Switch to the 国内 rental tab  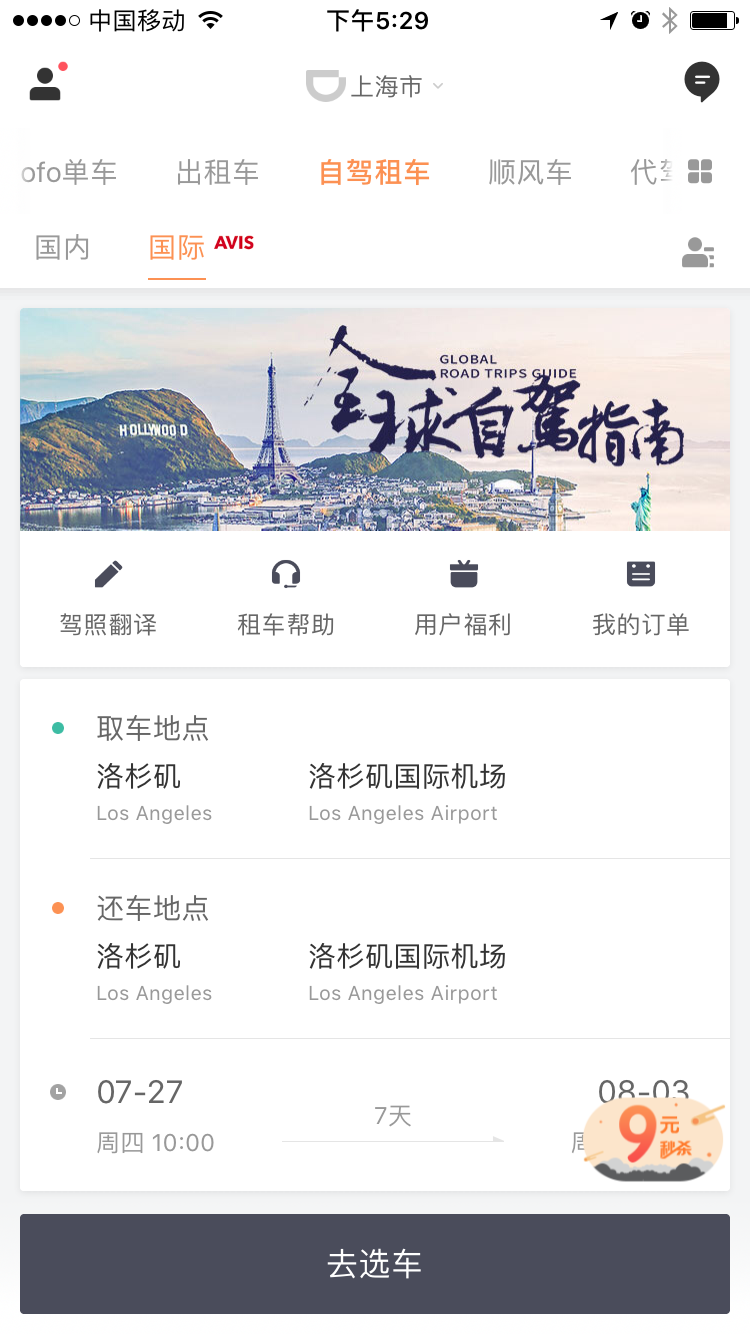click(x=62, y=247)
